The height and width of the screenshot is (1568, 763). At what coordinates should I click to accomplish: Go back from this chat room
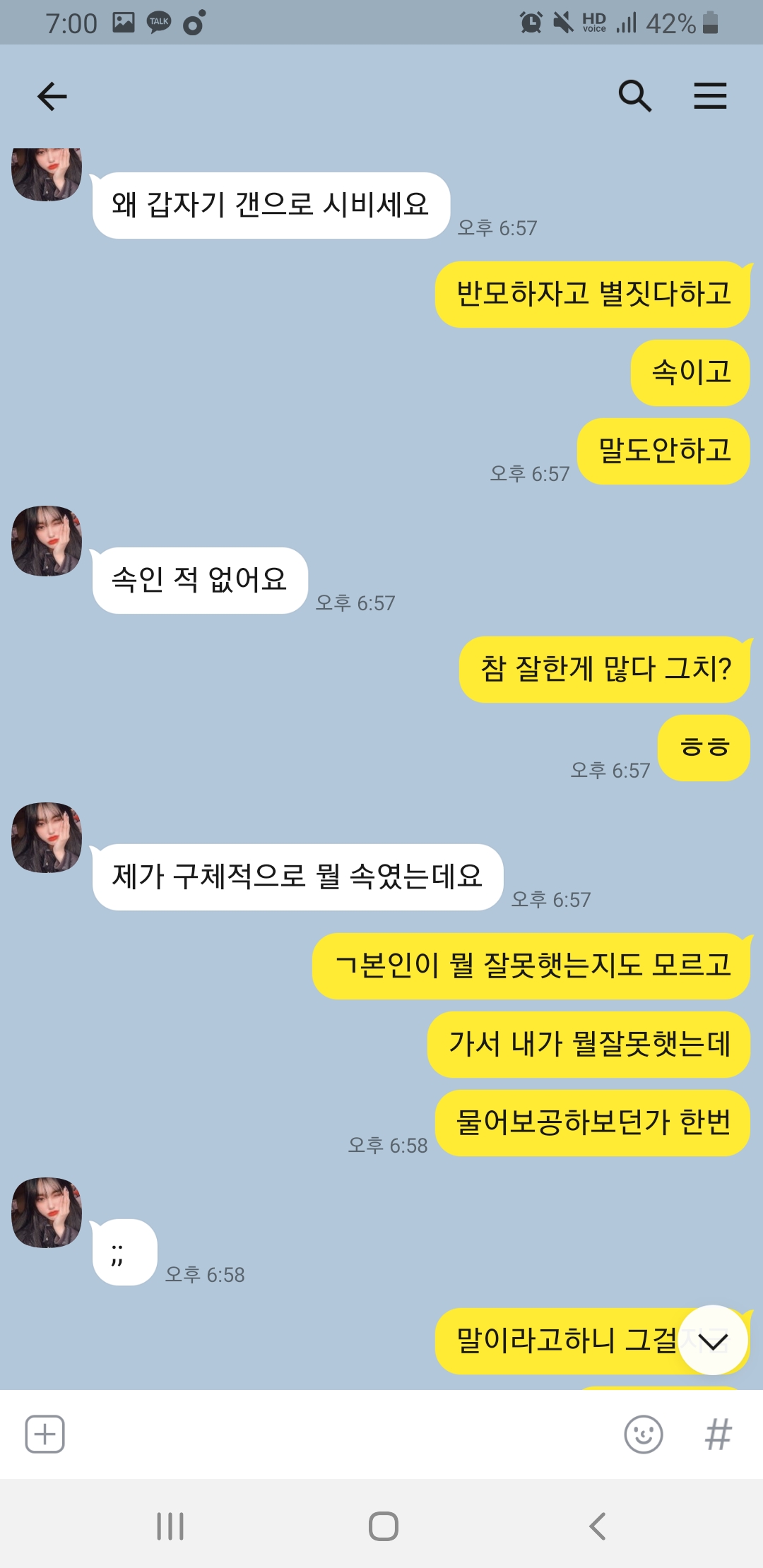(x=52, y=96)
